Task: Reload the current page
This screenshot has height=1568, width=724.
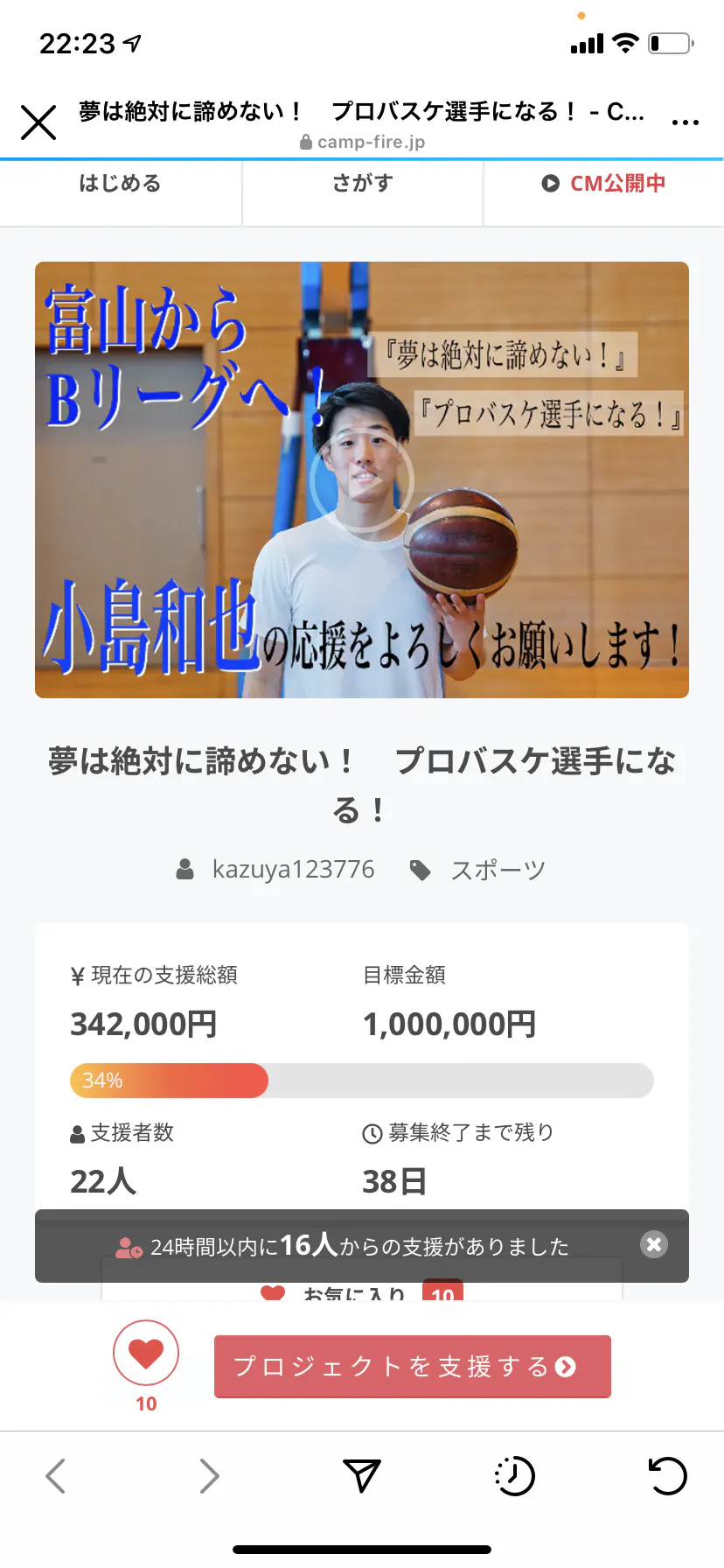Action: (667, 1476)
